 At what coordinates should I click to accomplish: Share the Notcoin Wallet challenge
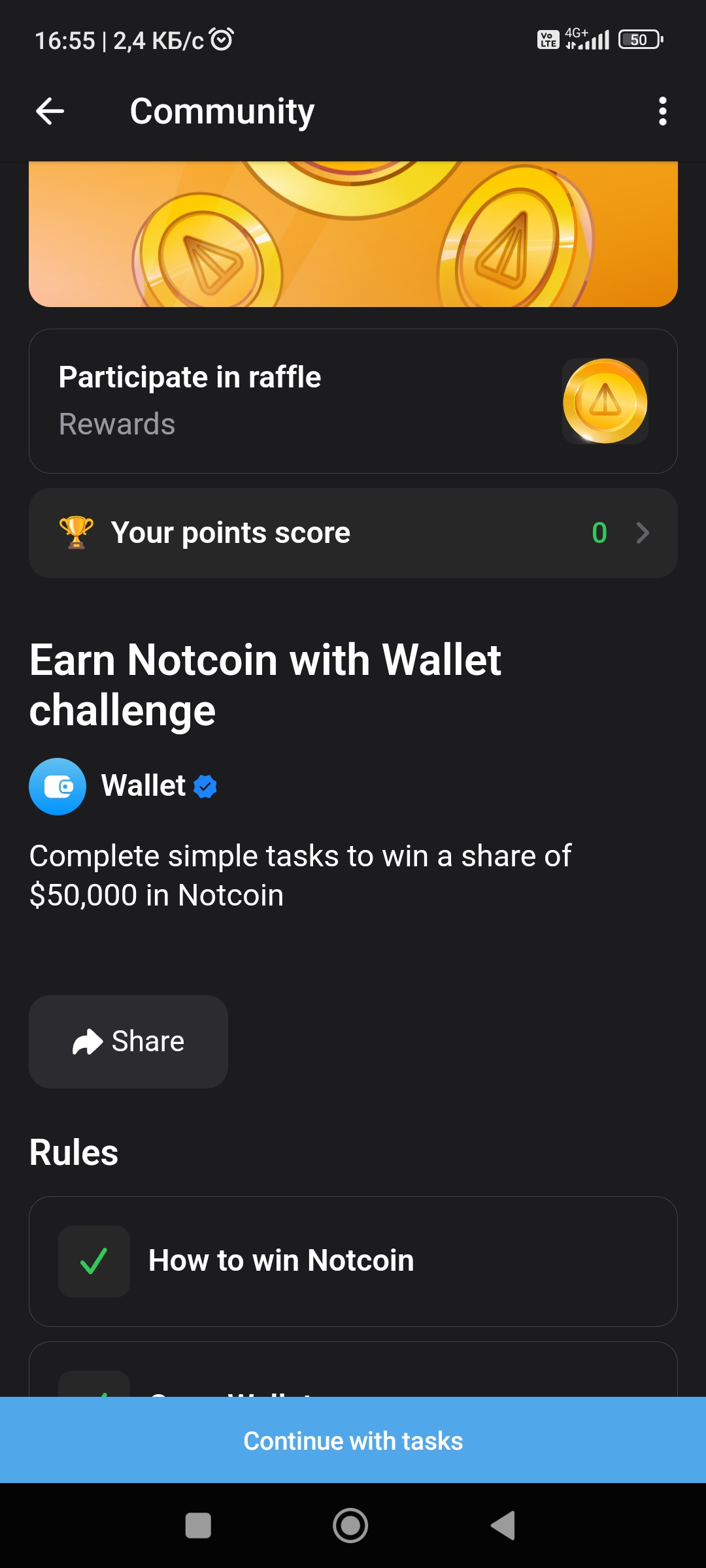point(129,1041)
